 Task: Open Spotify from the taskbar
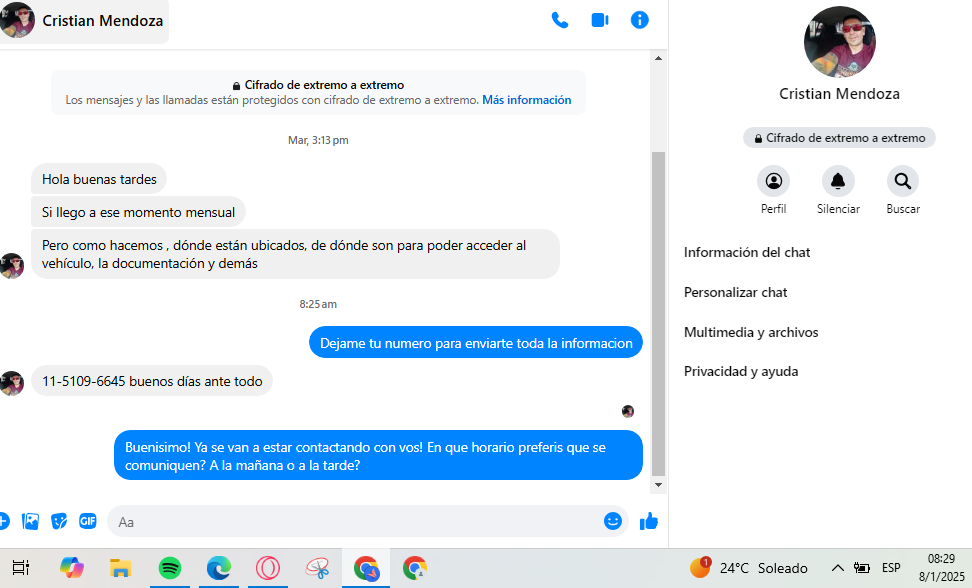click(170, 568)
